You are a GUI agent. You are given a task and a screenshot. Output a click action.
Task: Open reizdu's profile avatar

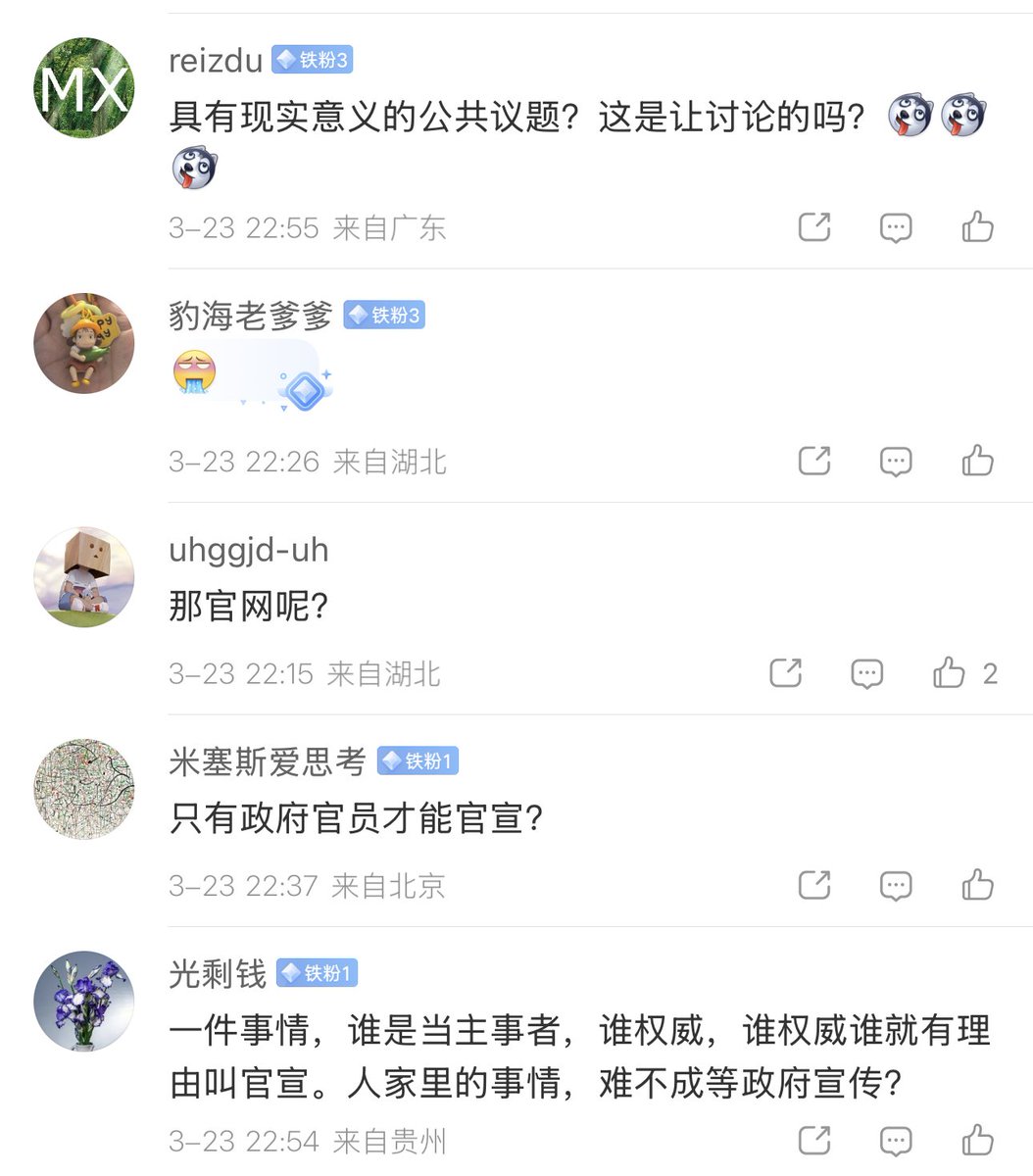[83, 87]
